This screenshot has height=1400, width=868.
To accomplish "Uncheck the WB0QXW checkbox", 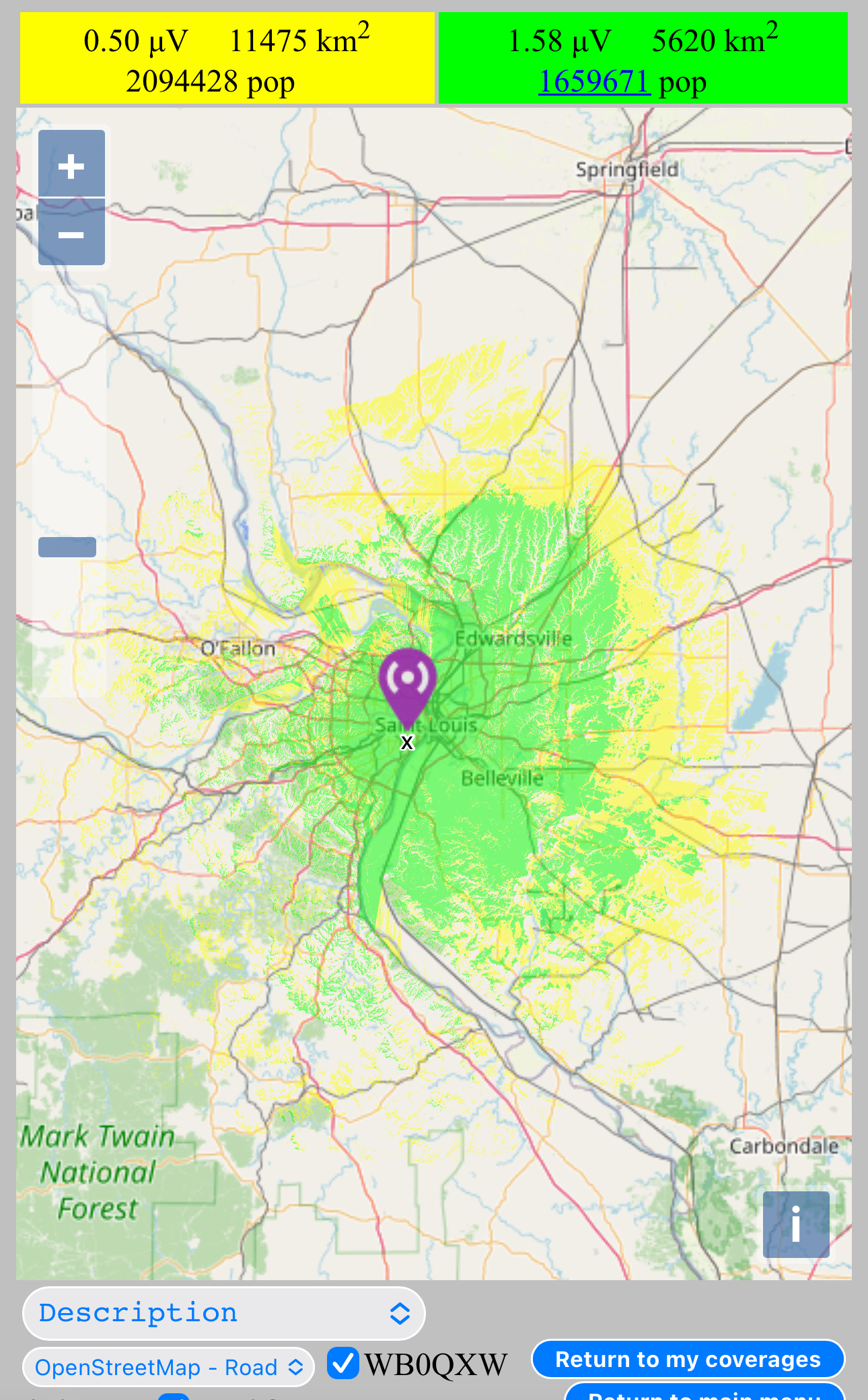I will pyautogui.click(x=343, y=1364).
